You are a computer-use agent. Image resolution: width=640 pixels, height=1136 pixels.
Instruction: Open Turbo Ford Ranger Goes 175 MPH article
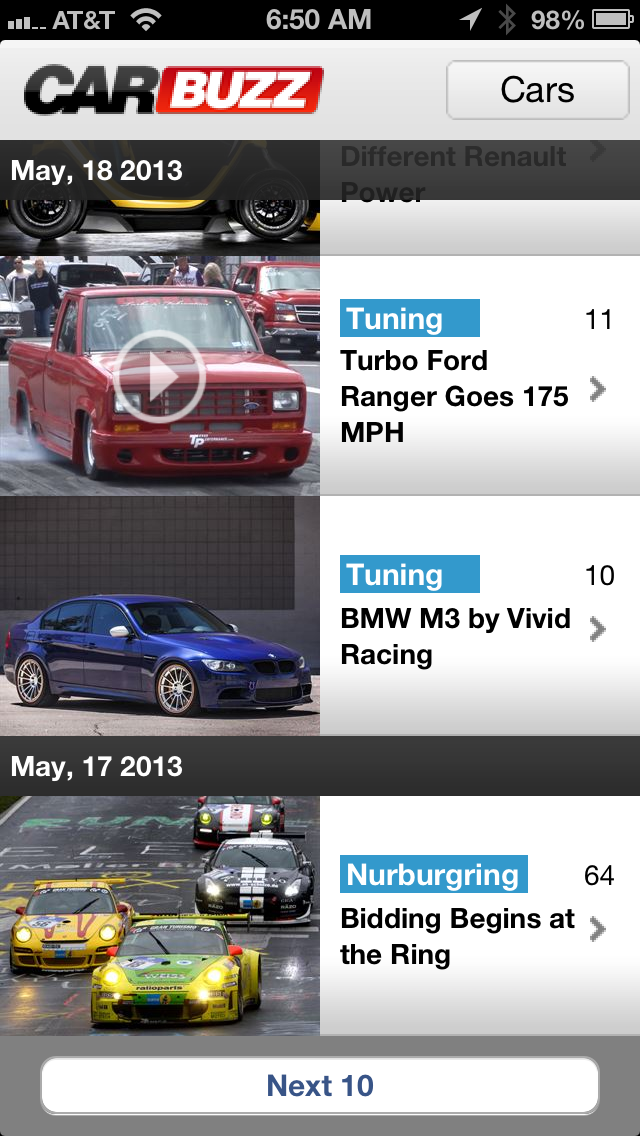click(x=455, y=396)
